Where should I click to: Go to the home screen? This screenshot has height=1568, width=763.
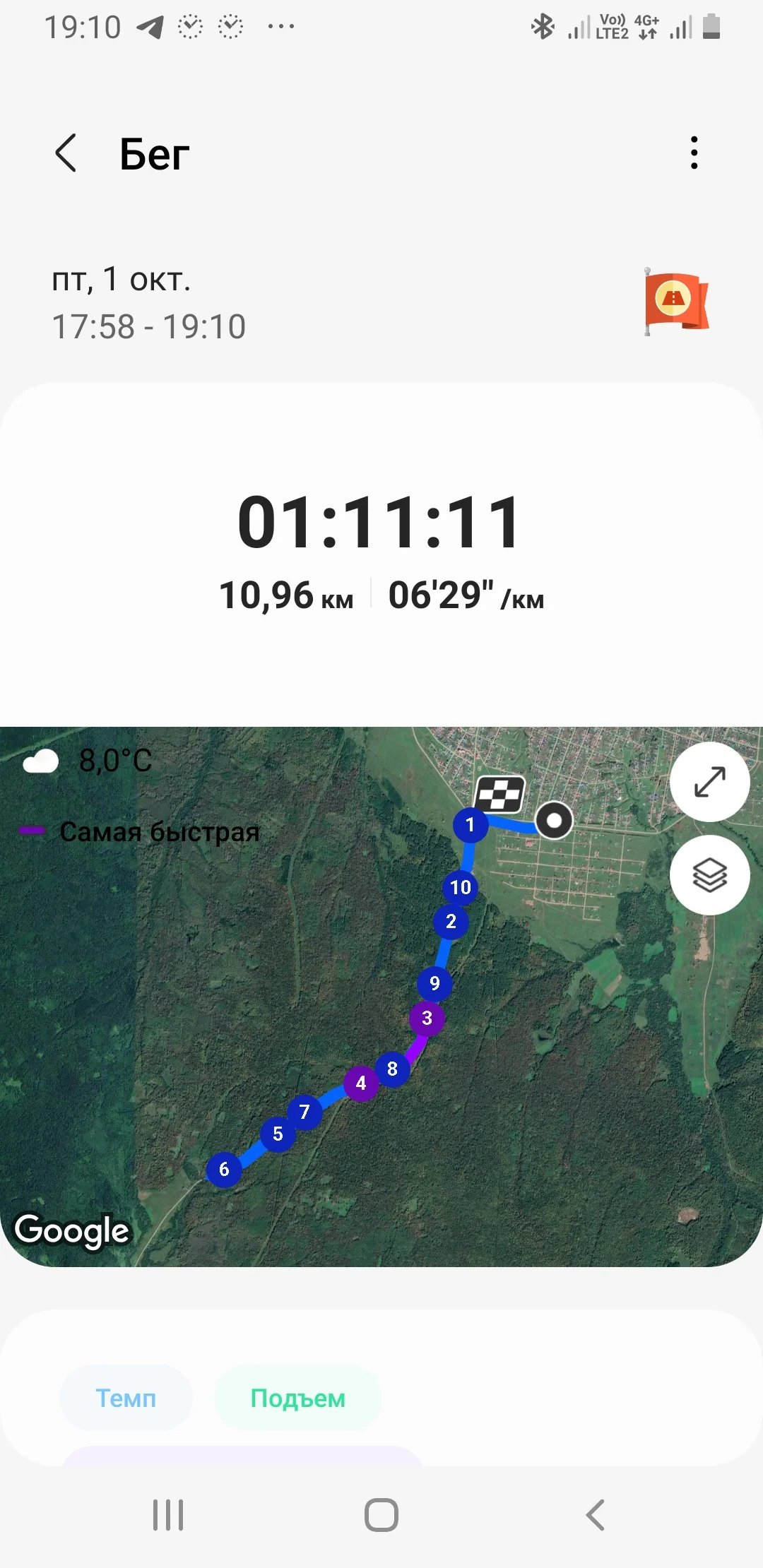tap(381, 1515)
